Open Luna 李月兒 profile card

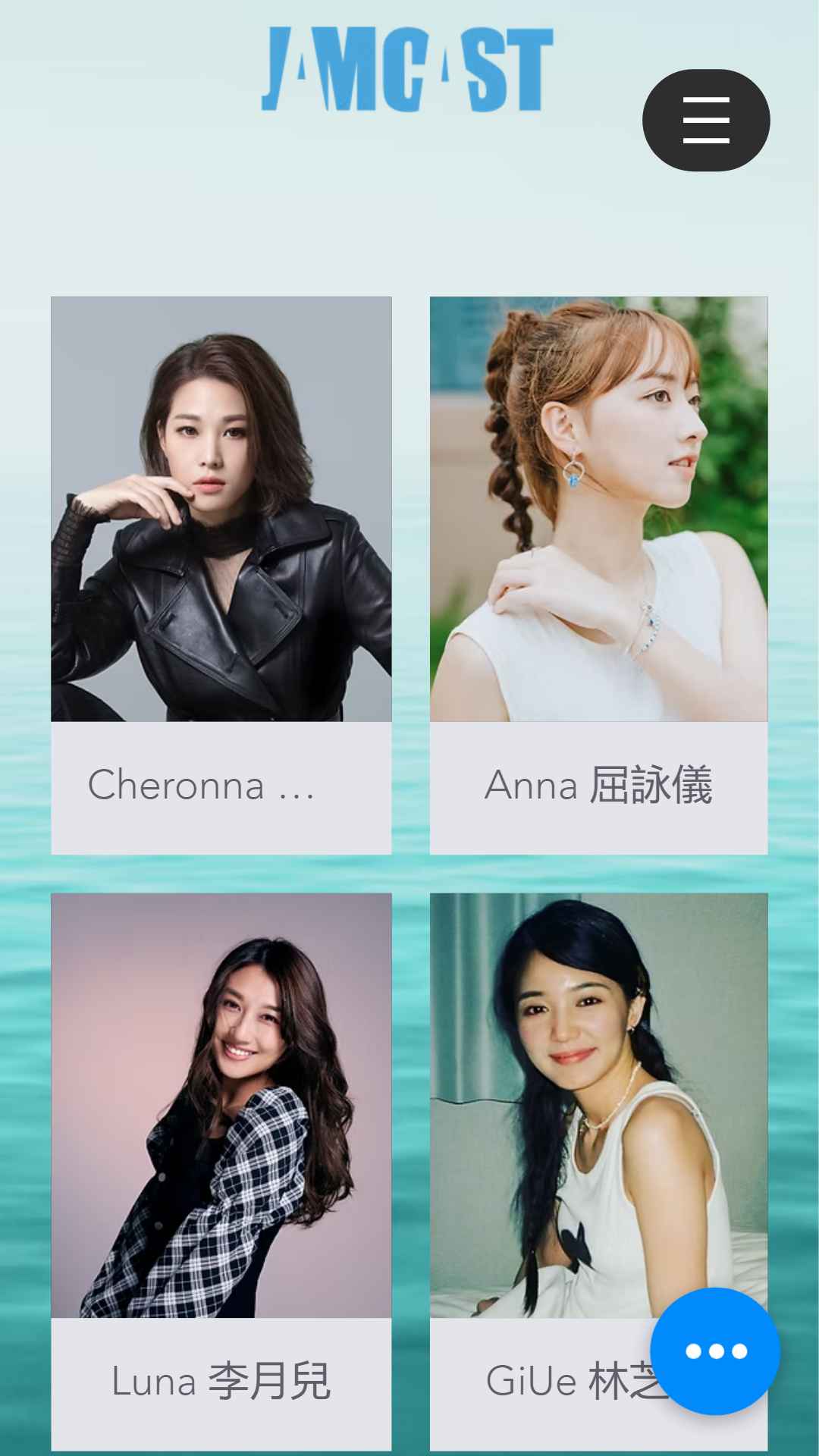221,1172
